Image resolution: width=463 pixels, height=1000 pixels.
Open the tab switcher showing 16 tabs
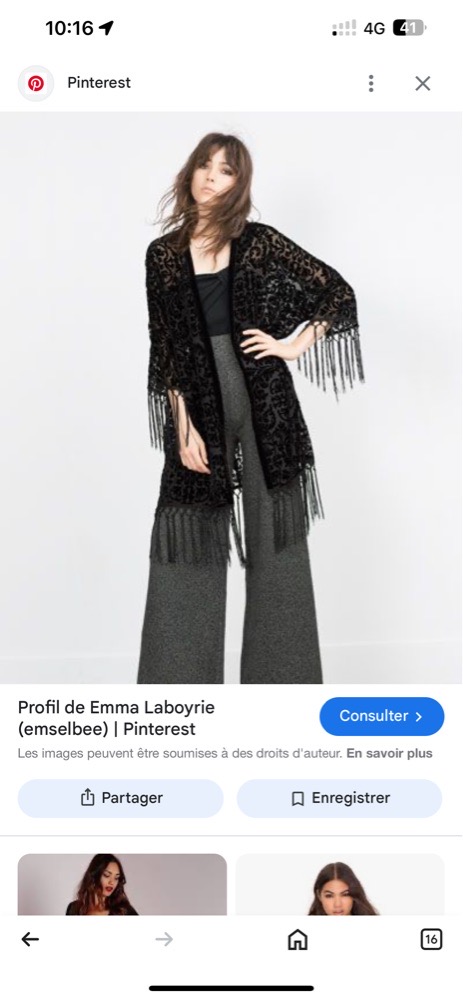coord(431,939)
